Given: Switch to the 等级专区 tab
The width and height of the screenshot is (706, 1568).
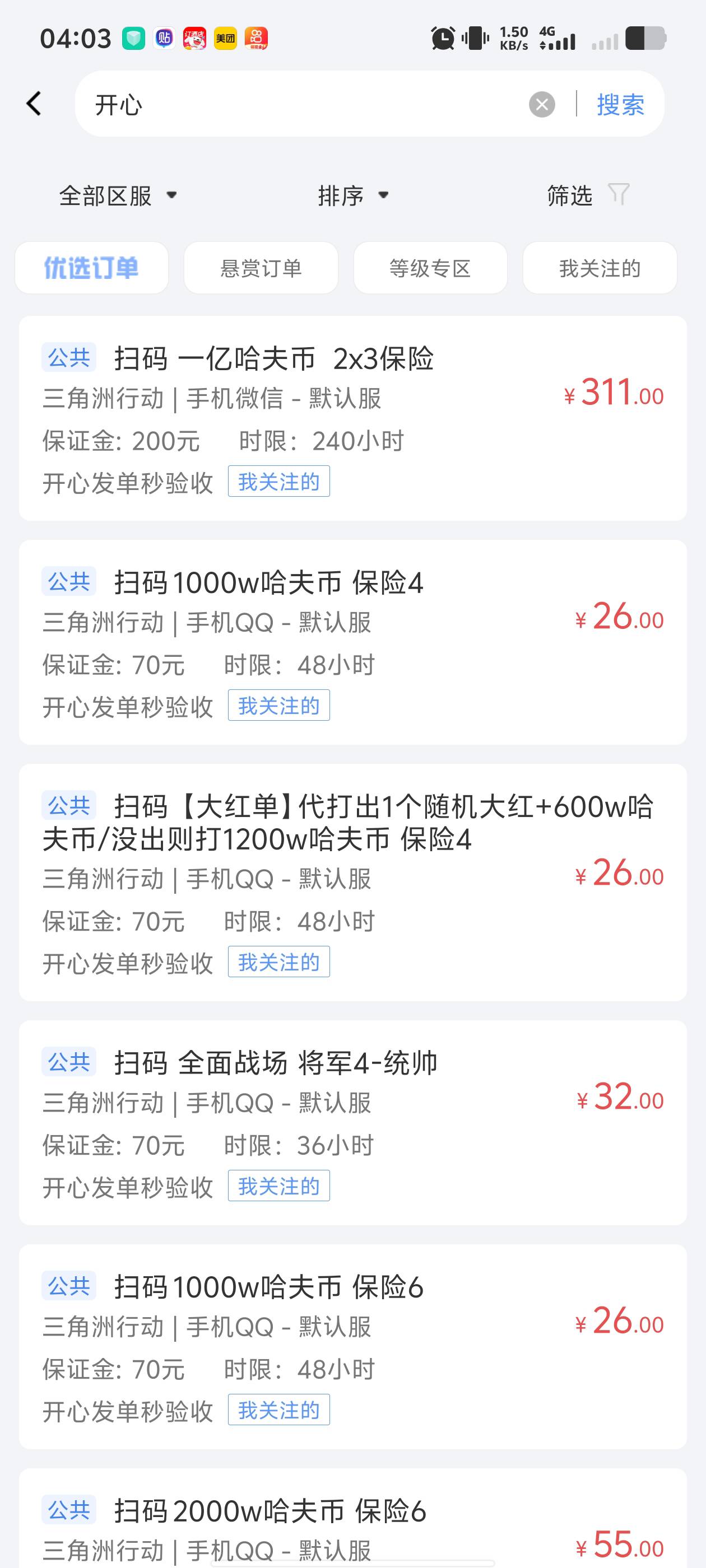Looking at the screenshot, I should point(431,268).
